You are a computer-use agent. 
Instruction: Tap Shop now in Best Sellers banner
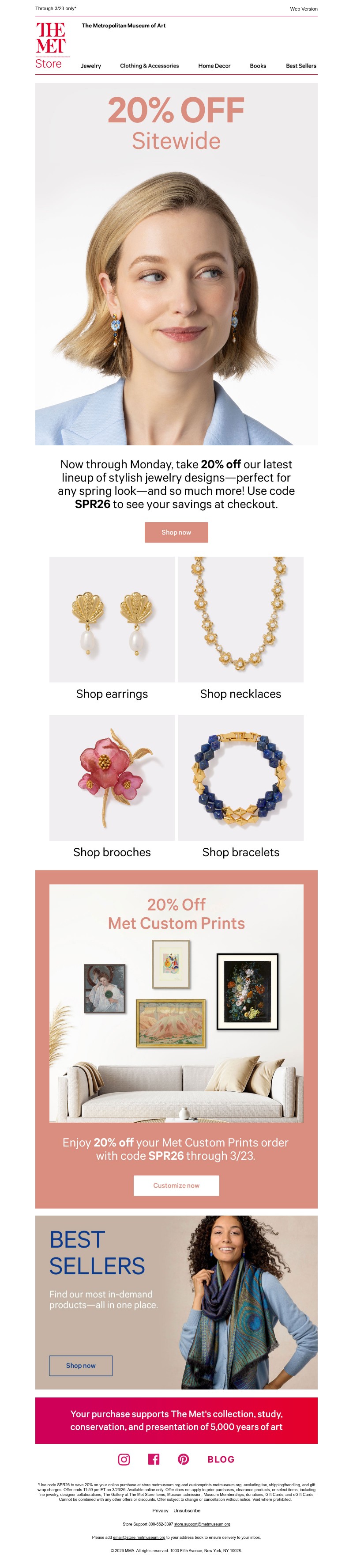point(81,1365)
